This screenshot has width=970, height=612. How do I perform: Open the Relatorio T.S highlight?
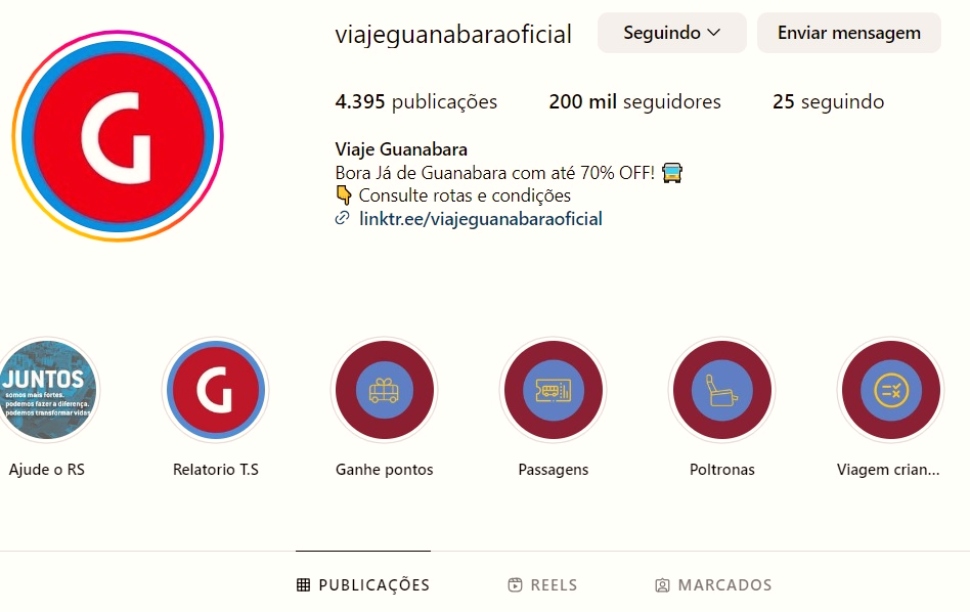(215, 390)
